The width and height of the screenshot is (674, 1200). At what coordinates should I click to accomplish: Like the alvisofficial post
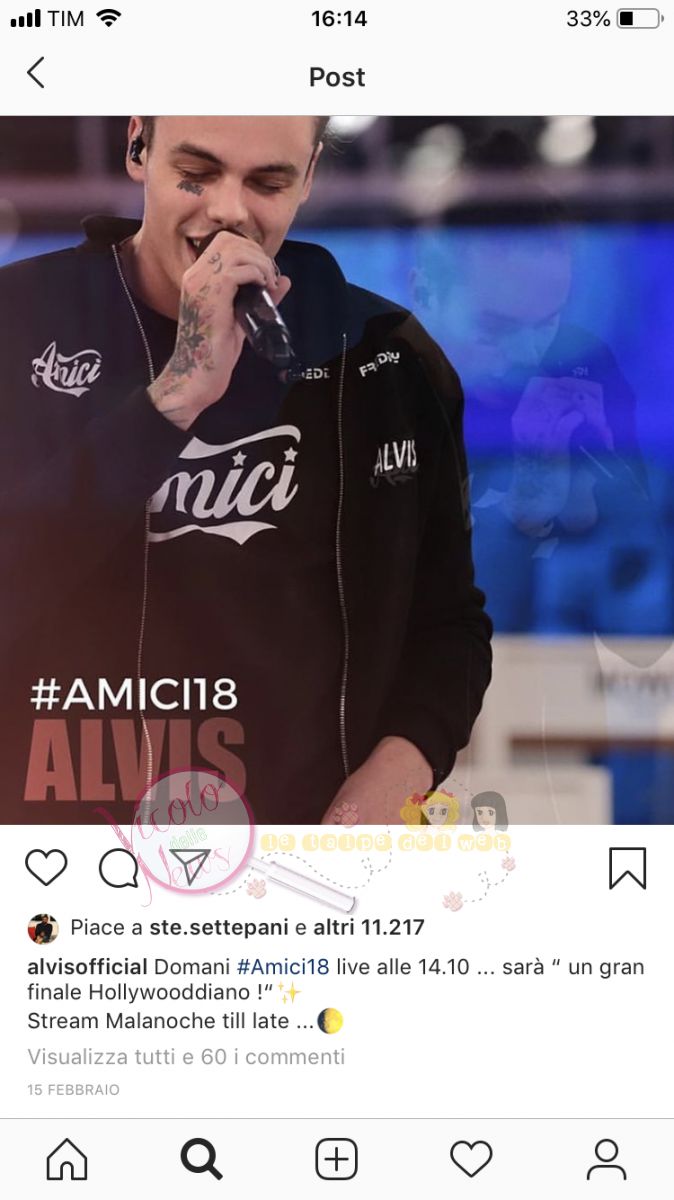click(46, 867)
